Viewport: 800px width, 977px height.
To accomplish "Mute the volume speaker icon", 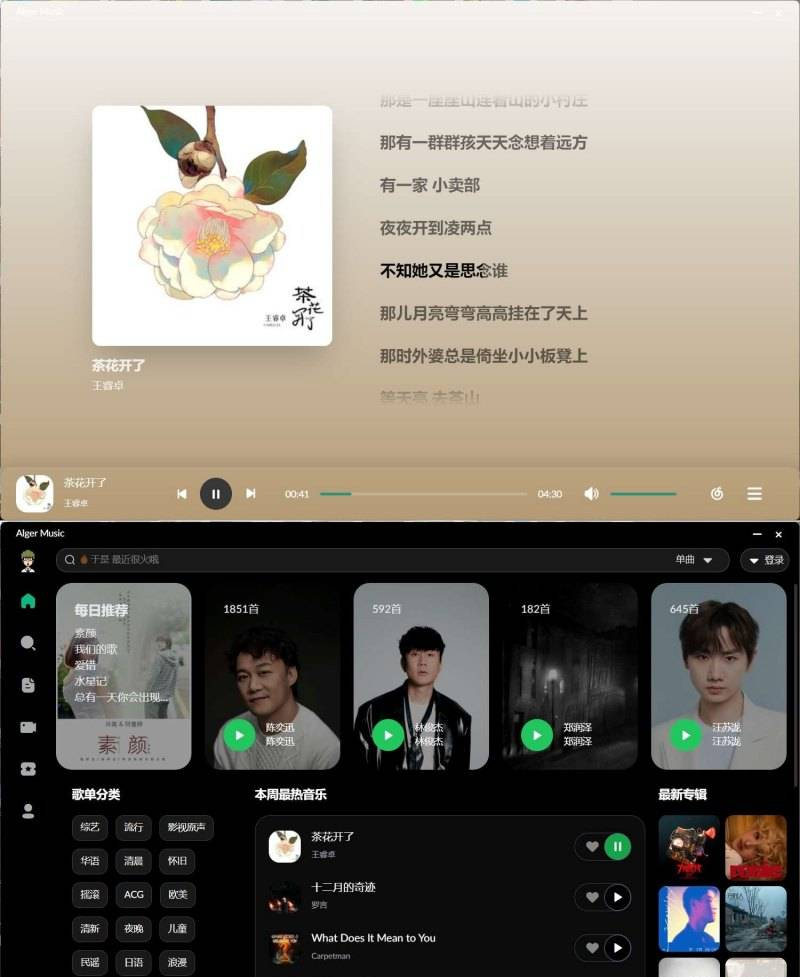I will pyautogui.click(x=591, y=494).
